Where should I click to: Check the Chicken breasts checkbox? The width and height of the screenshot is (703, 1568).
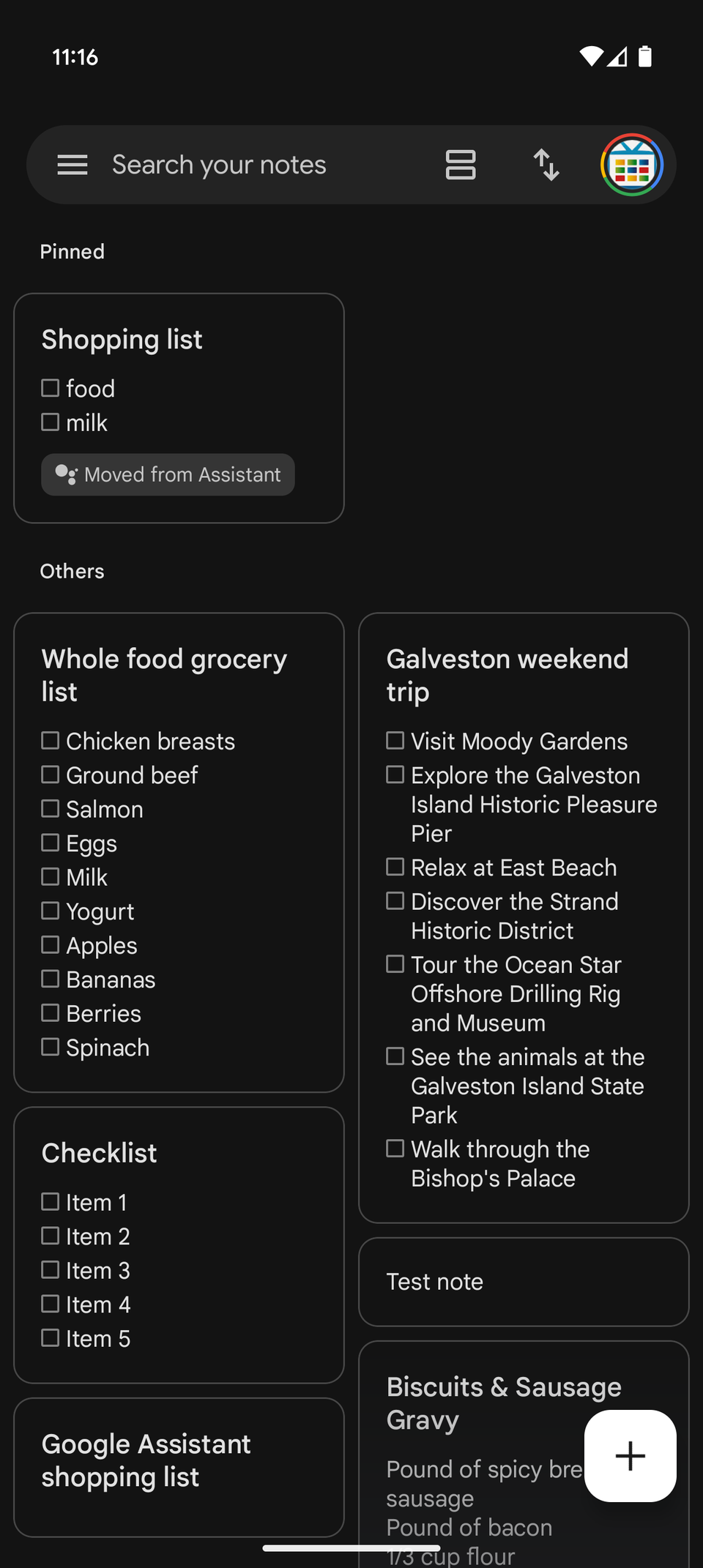51,740
